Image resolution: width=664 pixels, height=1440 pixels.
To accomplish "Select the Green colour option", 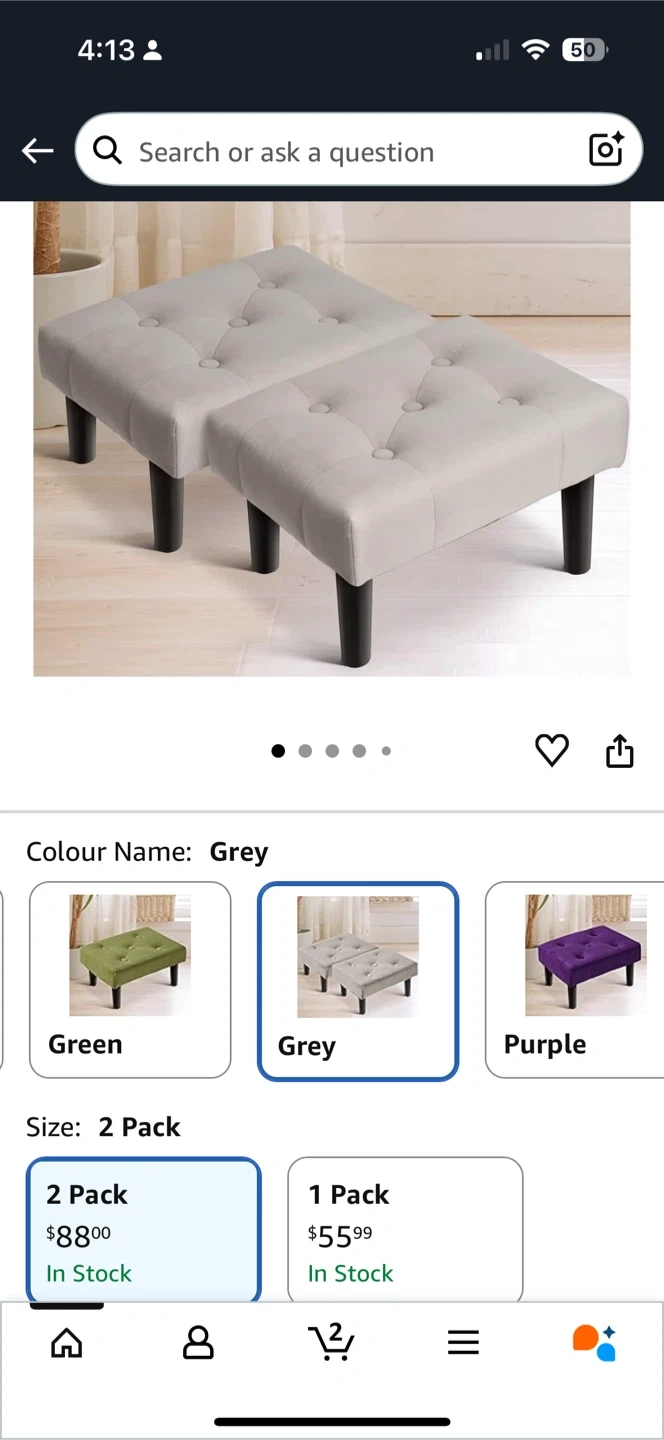I will [x=130, y=979].
